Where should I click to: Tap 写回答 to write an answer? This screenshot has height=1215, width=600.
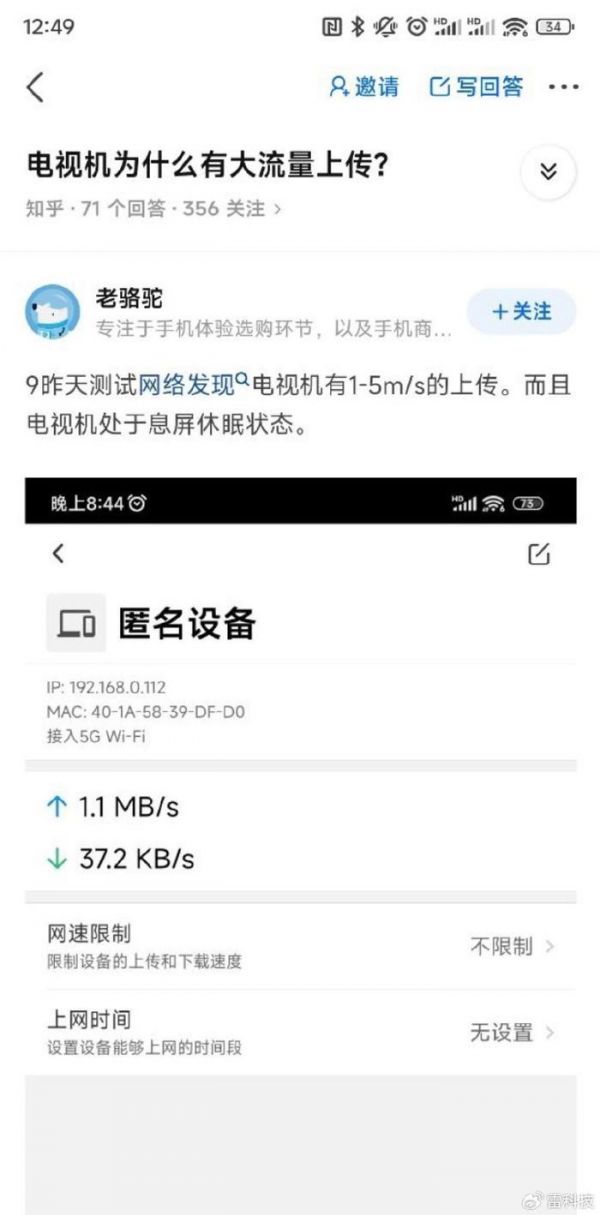pos(477,87)
